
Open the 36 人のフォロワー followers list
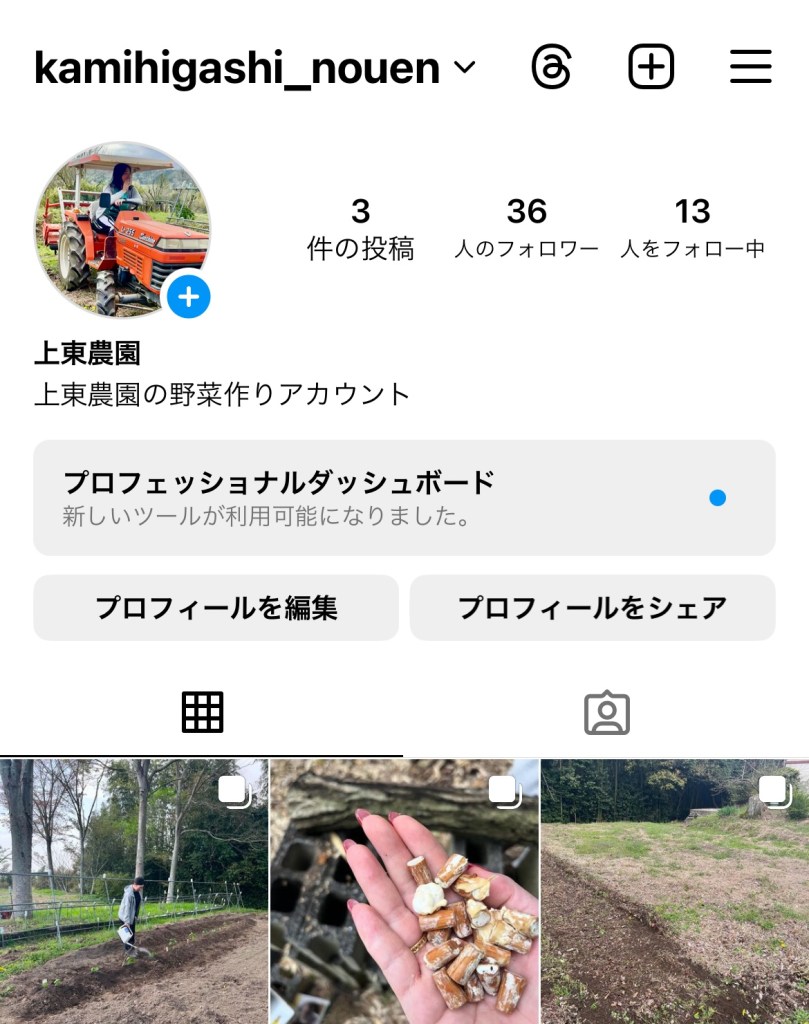click(526, 229)
